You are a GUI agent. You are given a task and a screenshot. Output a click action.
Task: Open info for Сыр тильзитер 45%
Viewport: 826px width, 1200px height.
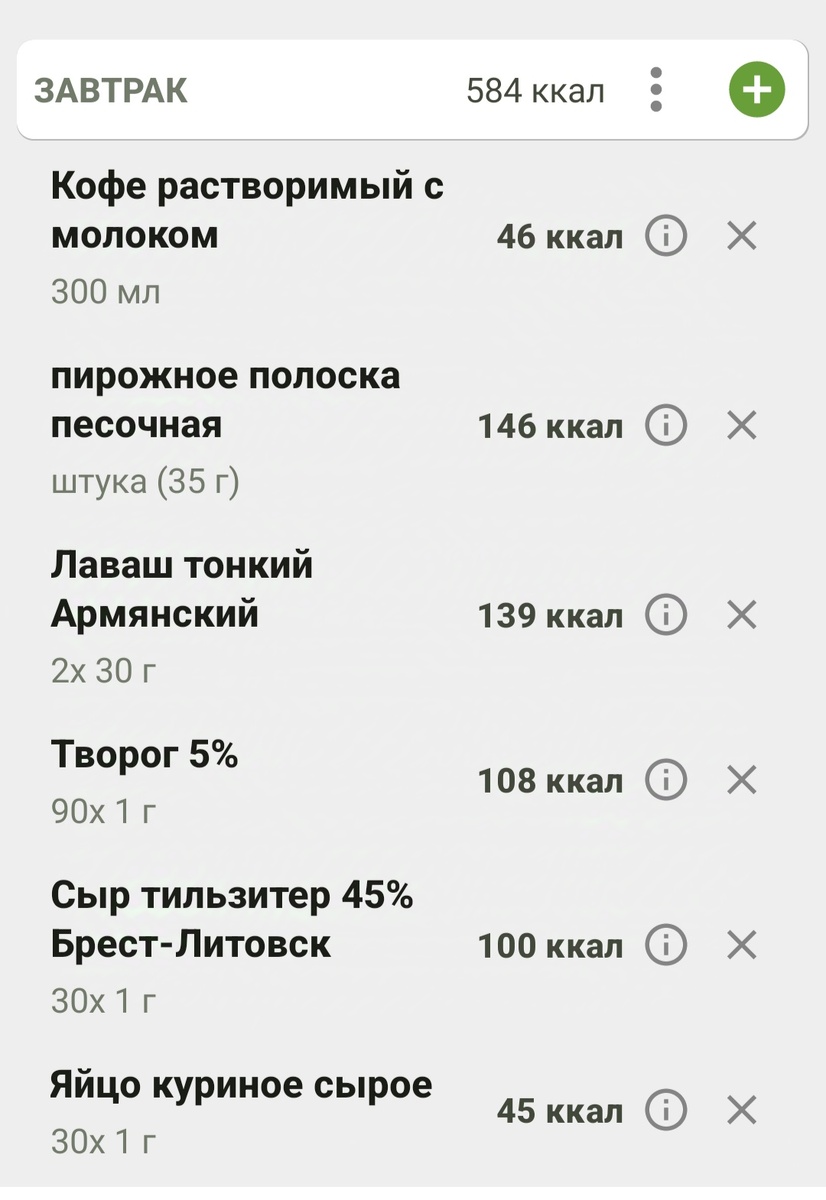[664, 944]
